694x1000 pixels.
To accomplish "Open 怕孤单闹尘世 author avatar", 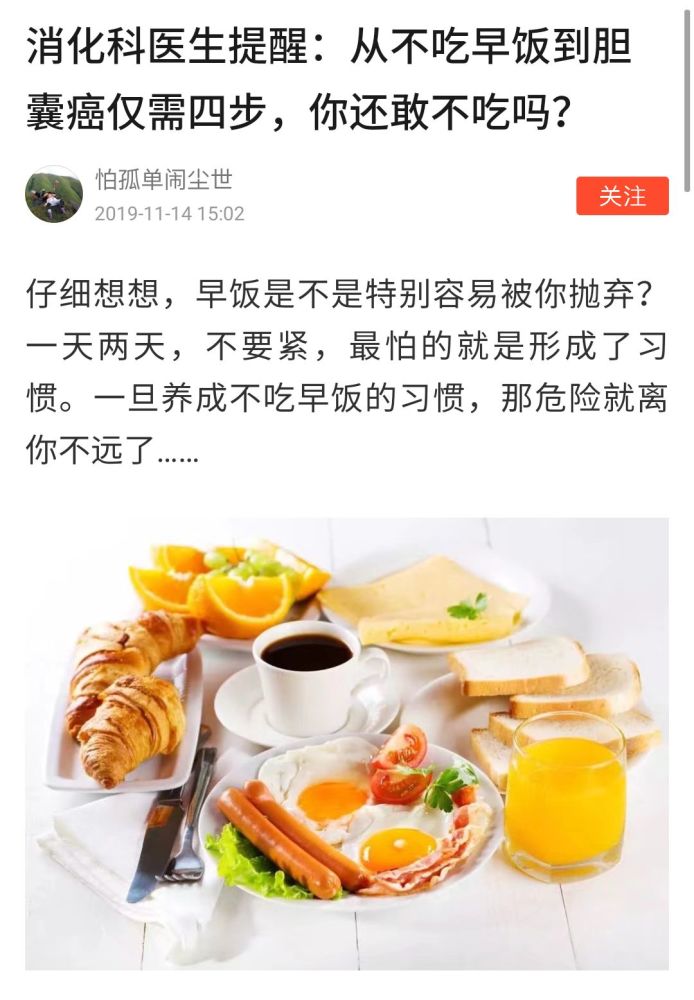I will pos(54,194).
